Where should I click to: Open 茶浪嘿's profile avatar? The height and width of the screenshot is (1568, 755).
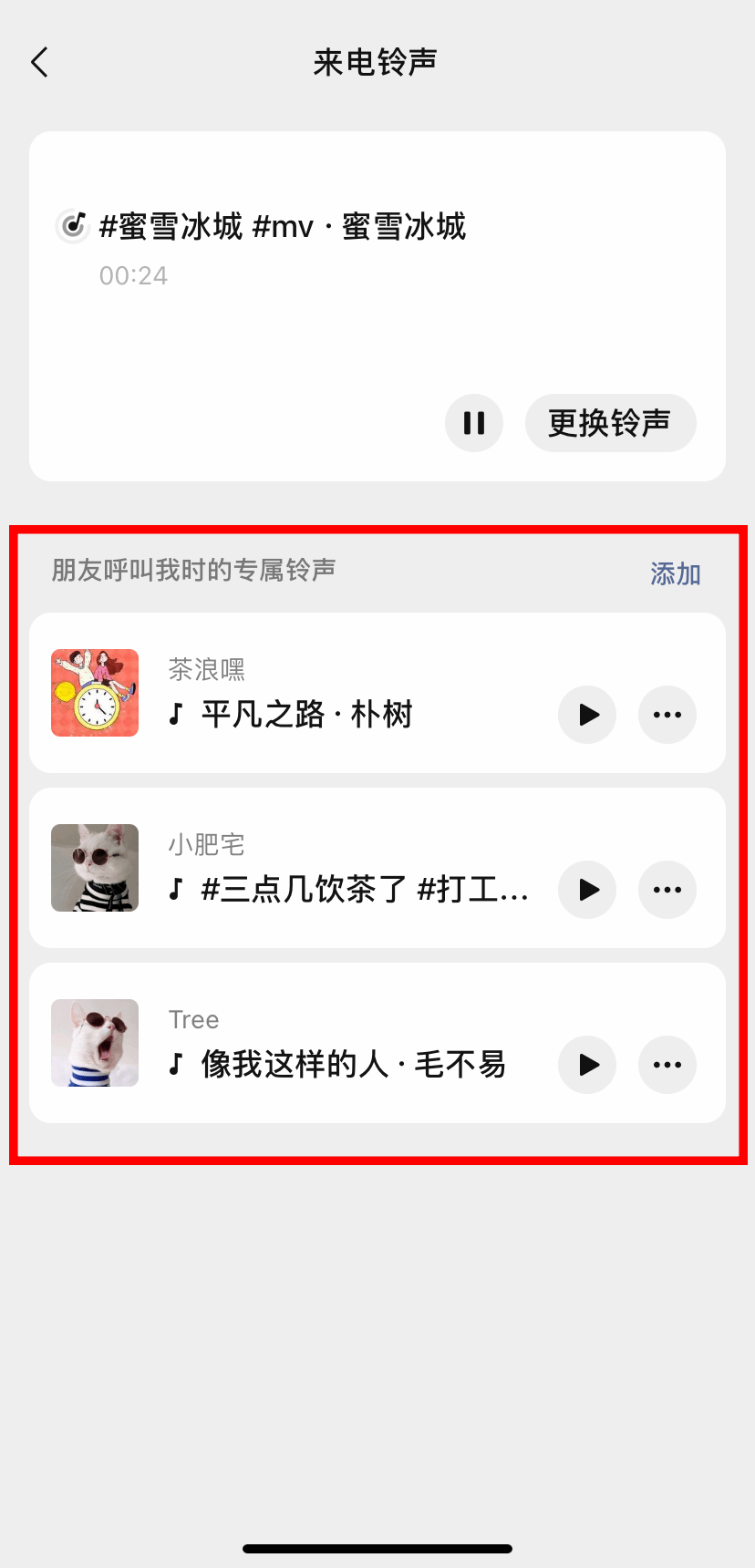click(x=95, y=693)
